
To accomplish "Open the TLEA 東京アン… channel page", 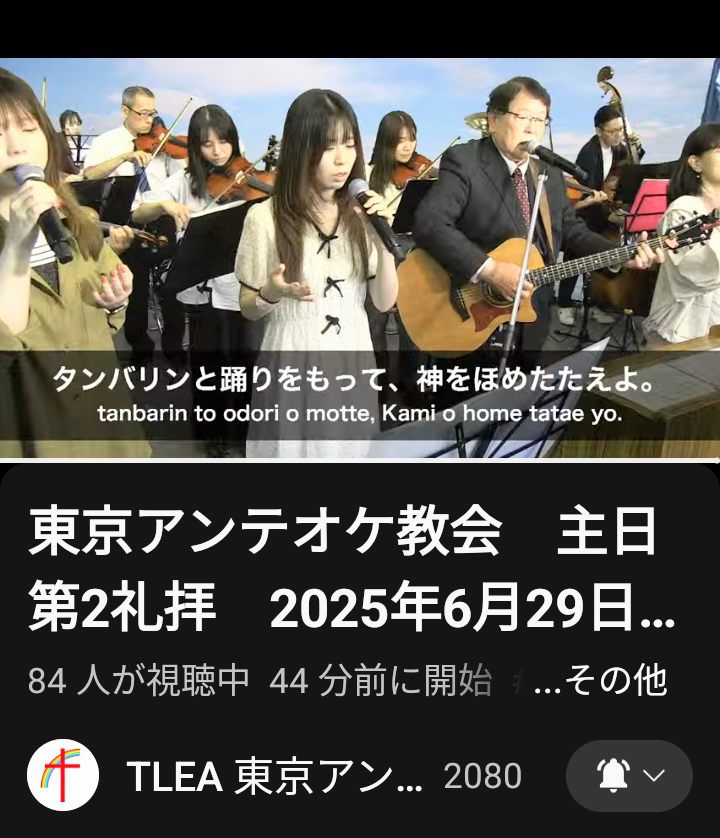I will click(274, 776).
